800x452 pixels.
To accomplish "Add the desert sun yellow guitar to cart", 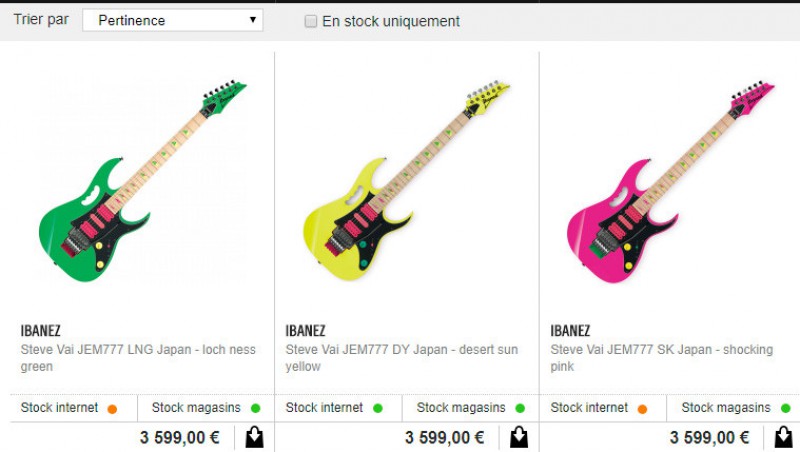I will (519, 437).
